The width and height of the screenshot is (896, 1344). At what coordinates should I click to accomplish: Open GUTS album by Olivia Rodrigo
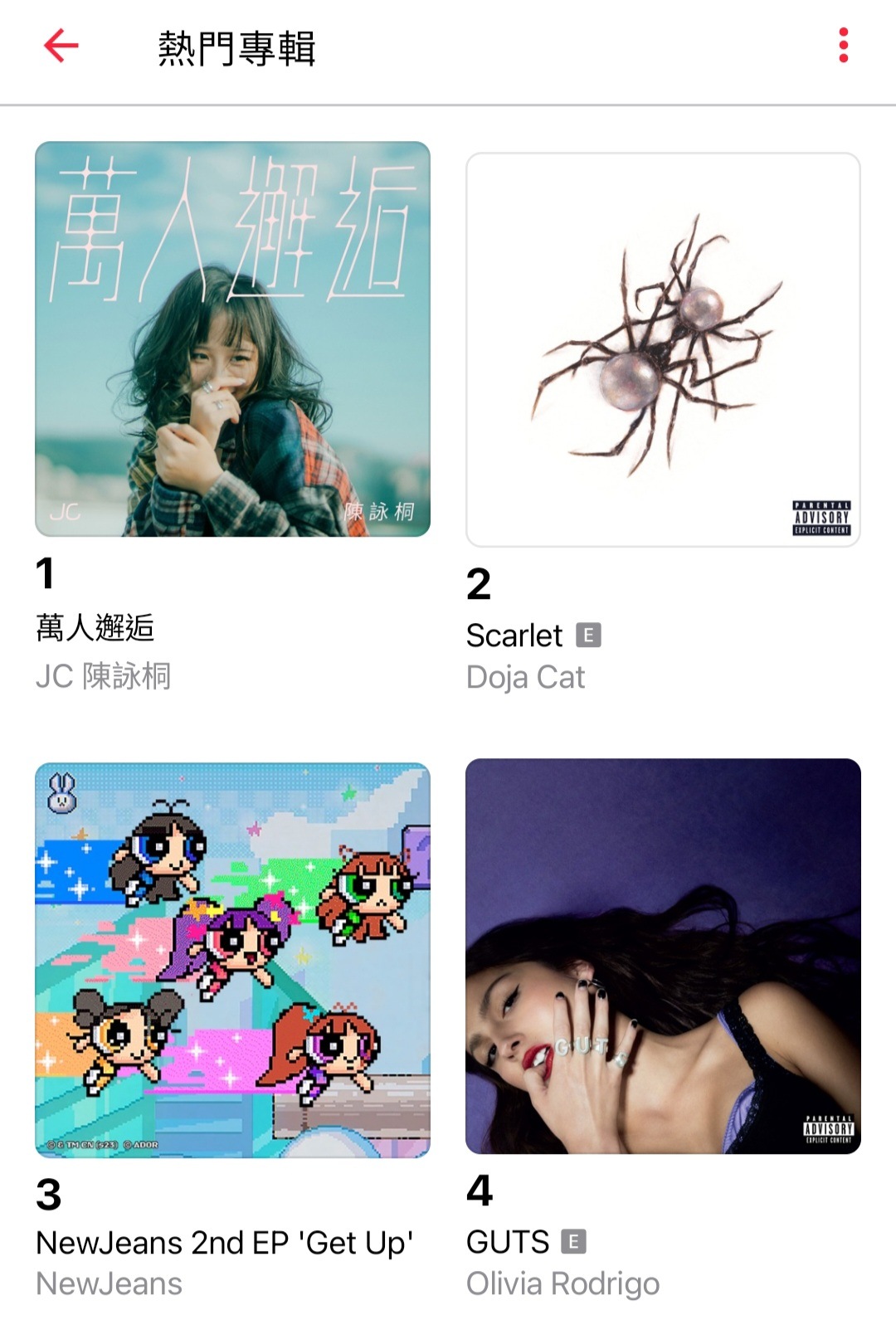coord(663,956)
